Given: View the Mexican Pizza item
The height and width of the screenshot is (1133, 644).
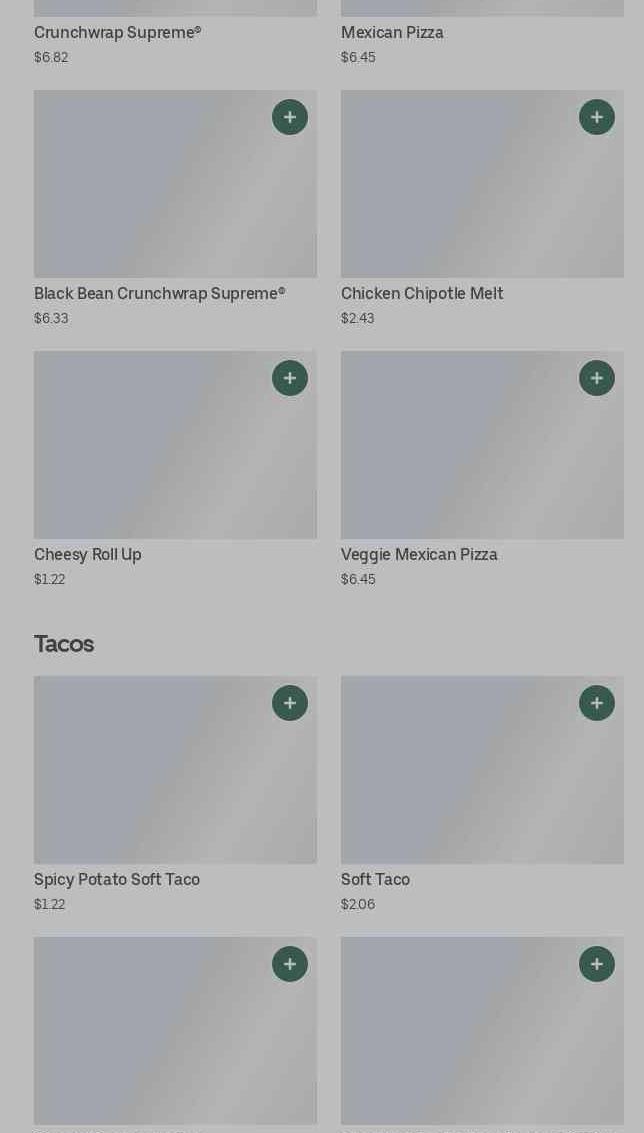Looking at the screenshot, I should pyautogui.click(x=392, y=33).
